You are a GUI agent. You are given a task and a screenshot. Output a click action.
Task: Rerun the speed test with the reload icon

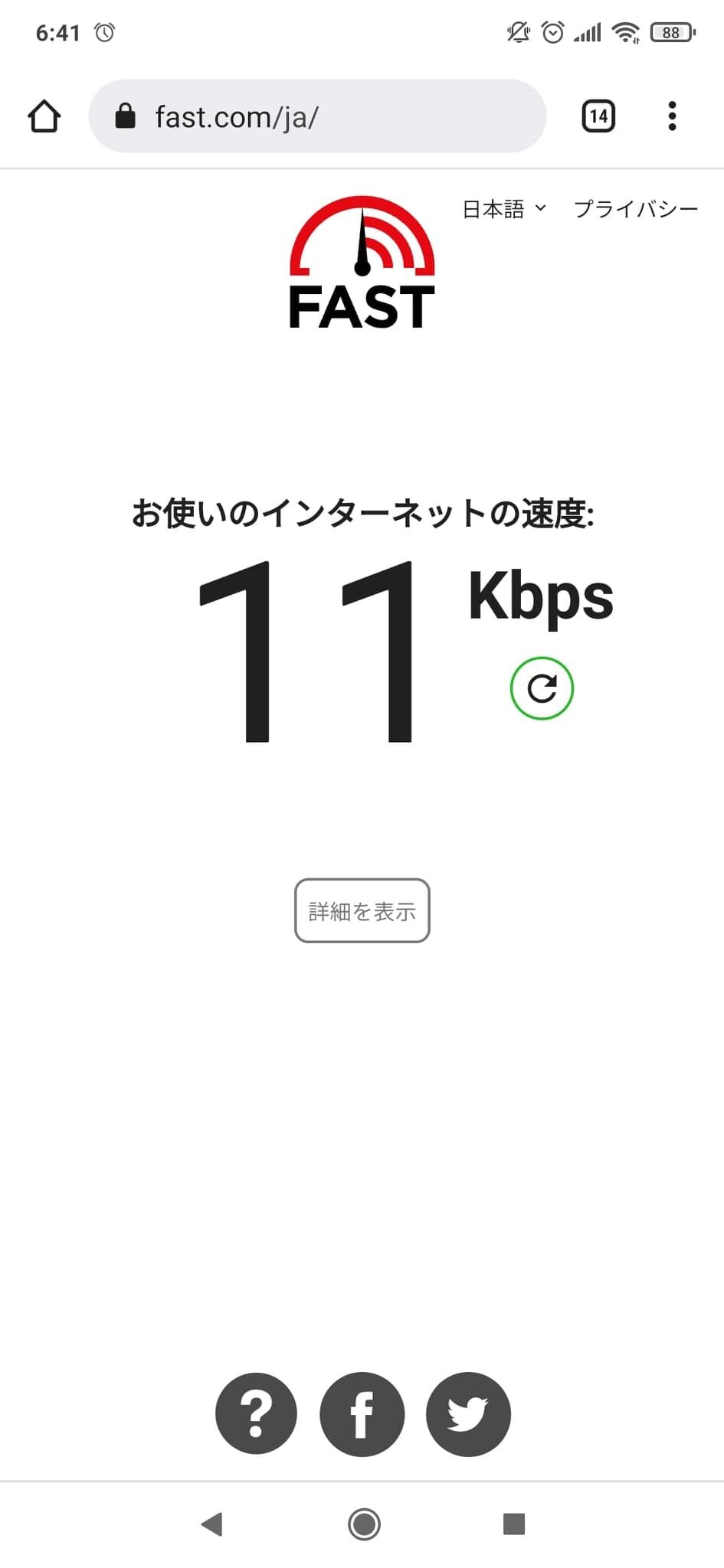point(542,688)
